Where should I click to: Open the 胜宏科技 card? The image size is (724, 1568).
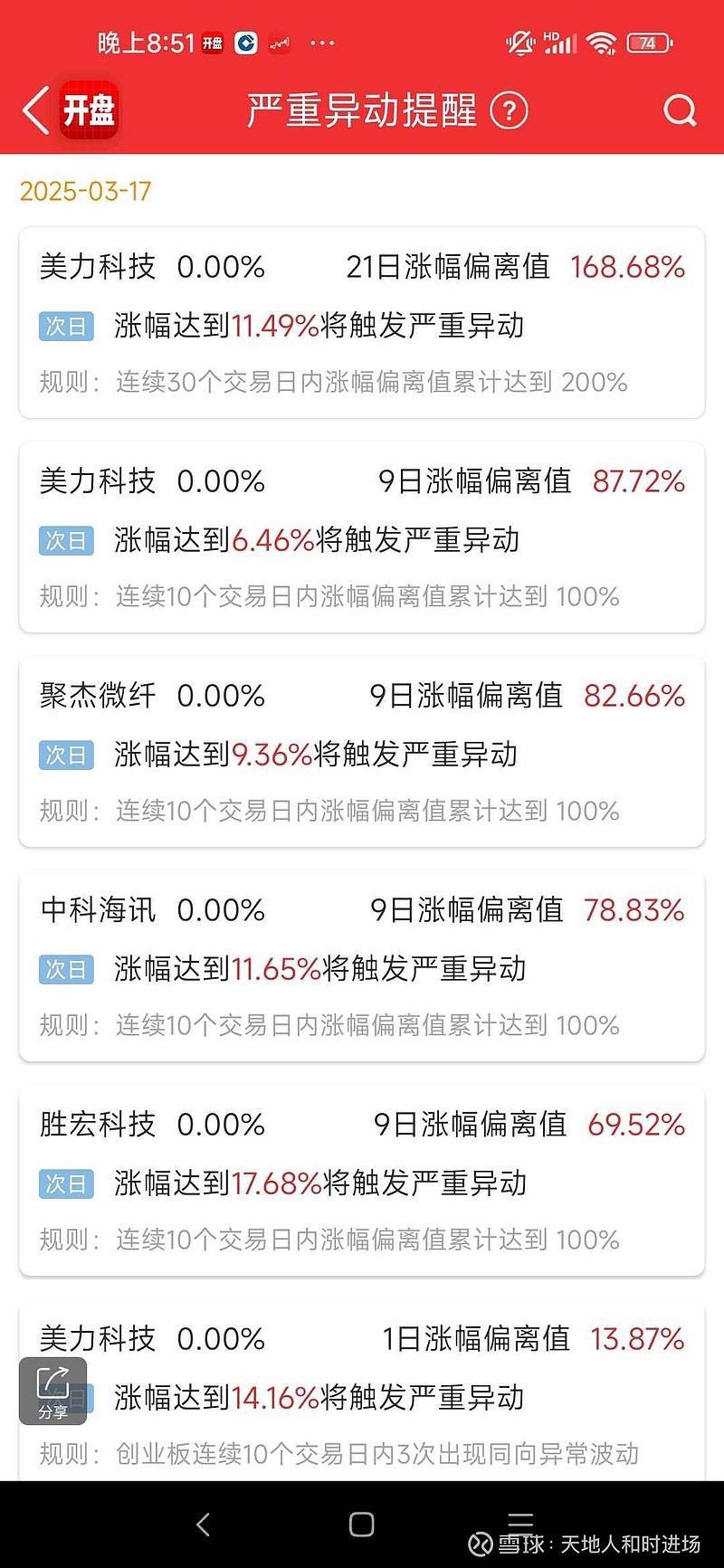coord(362,1181)
